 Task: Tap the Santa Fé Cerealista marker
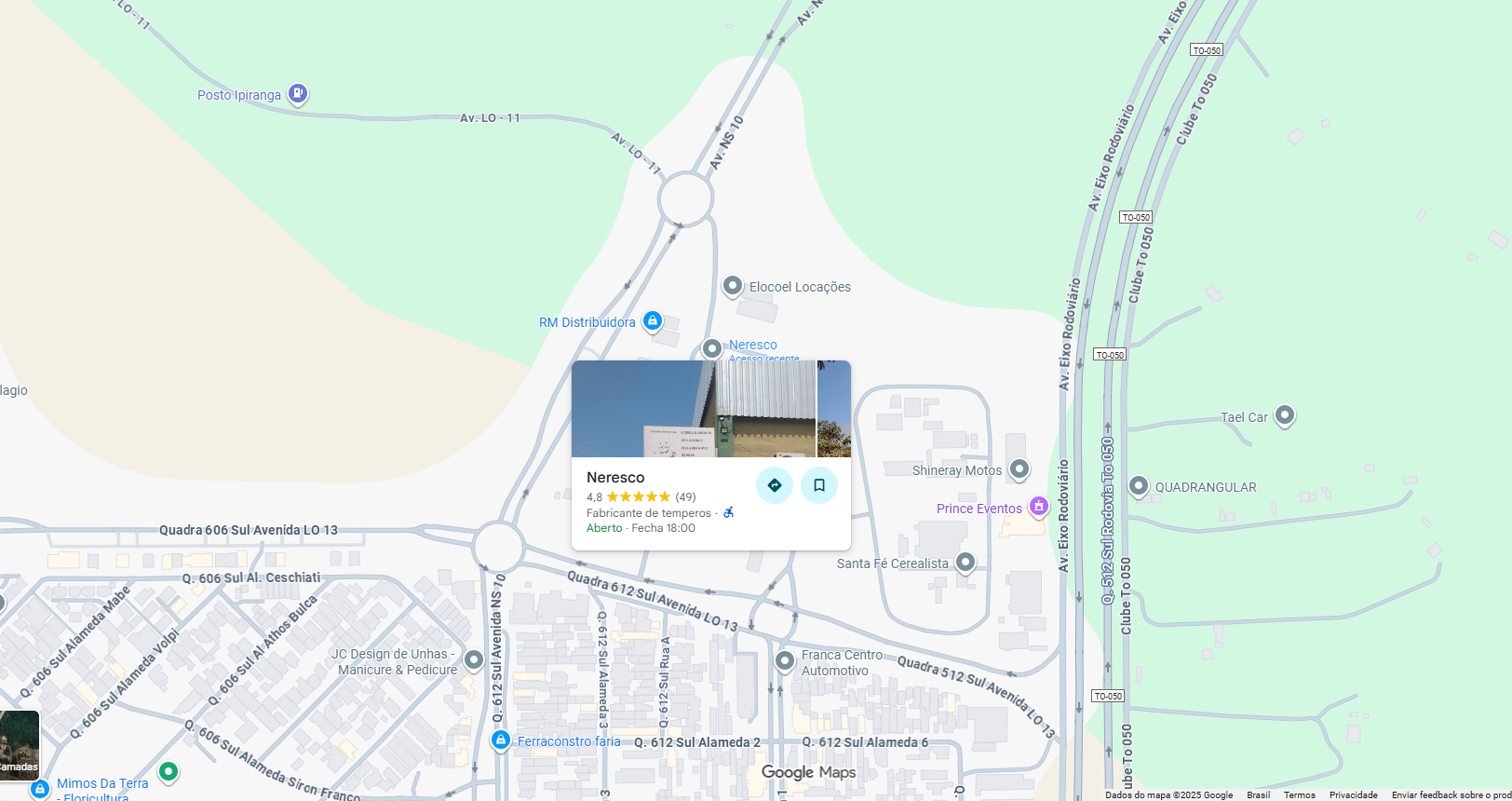tap(965, 562)
